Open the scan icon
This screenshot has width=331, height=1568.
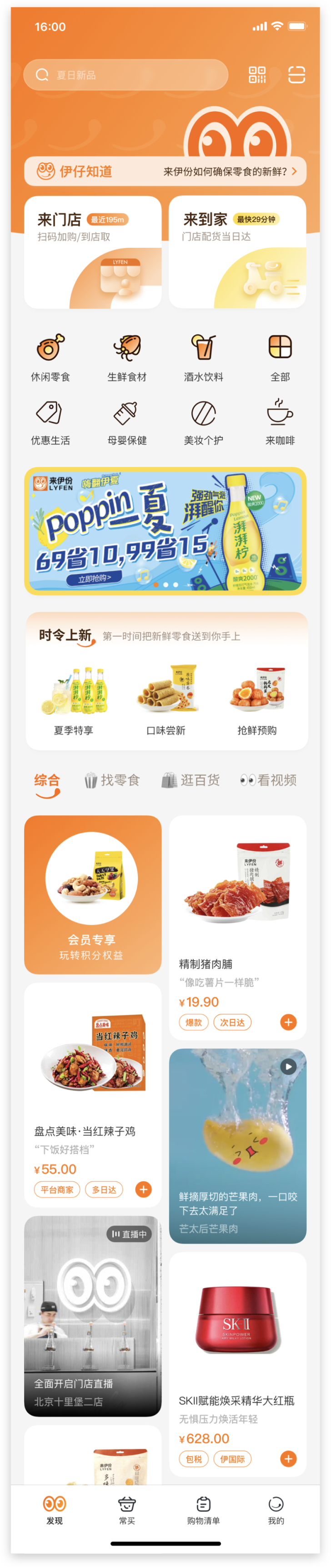coord(296,75)
